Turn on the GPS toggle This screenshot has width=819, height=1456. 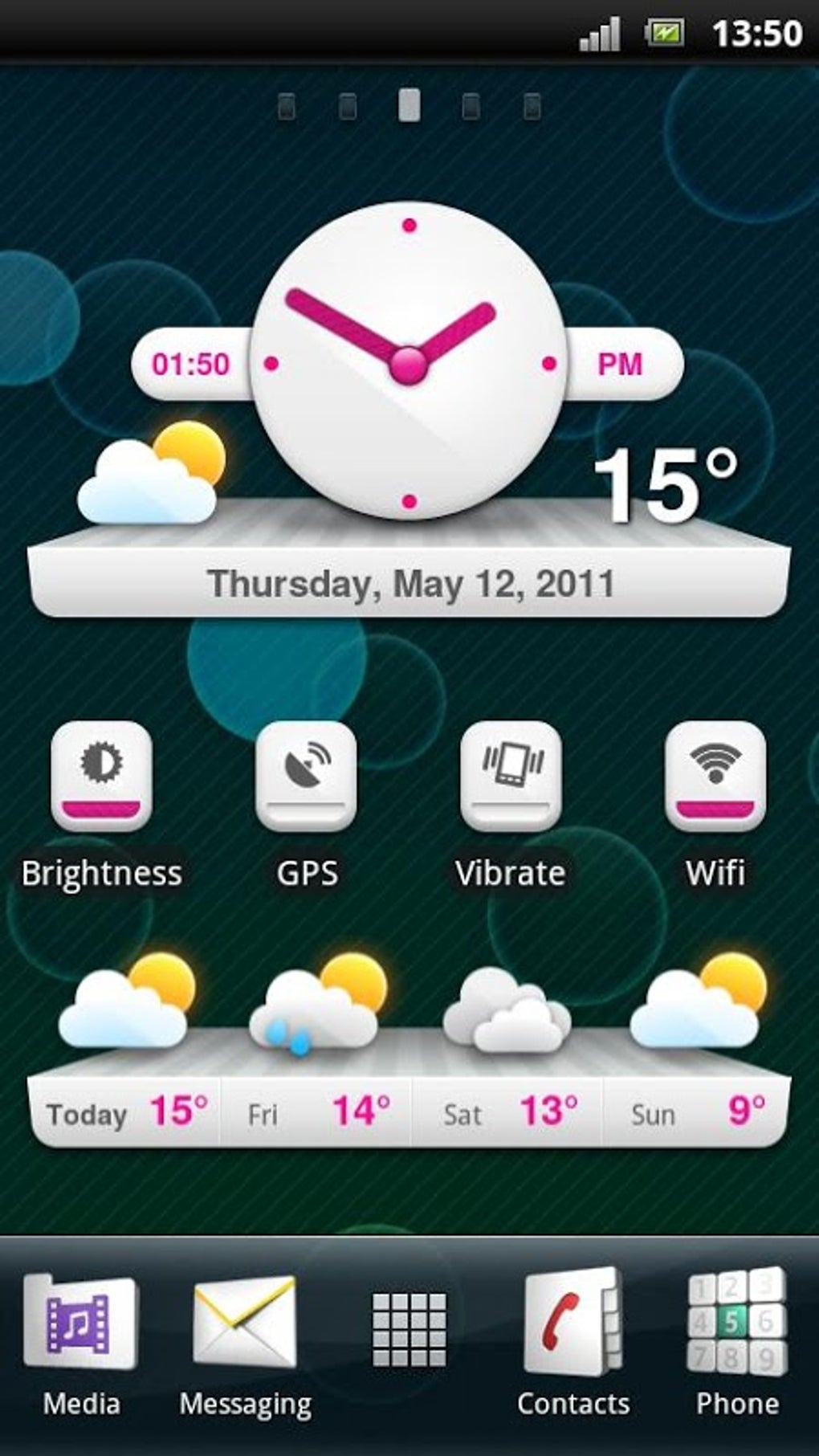point(306,777)
